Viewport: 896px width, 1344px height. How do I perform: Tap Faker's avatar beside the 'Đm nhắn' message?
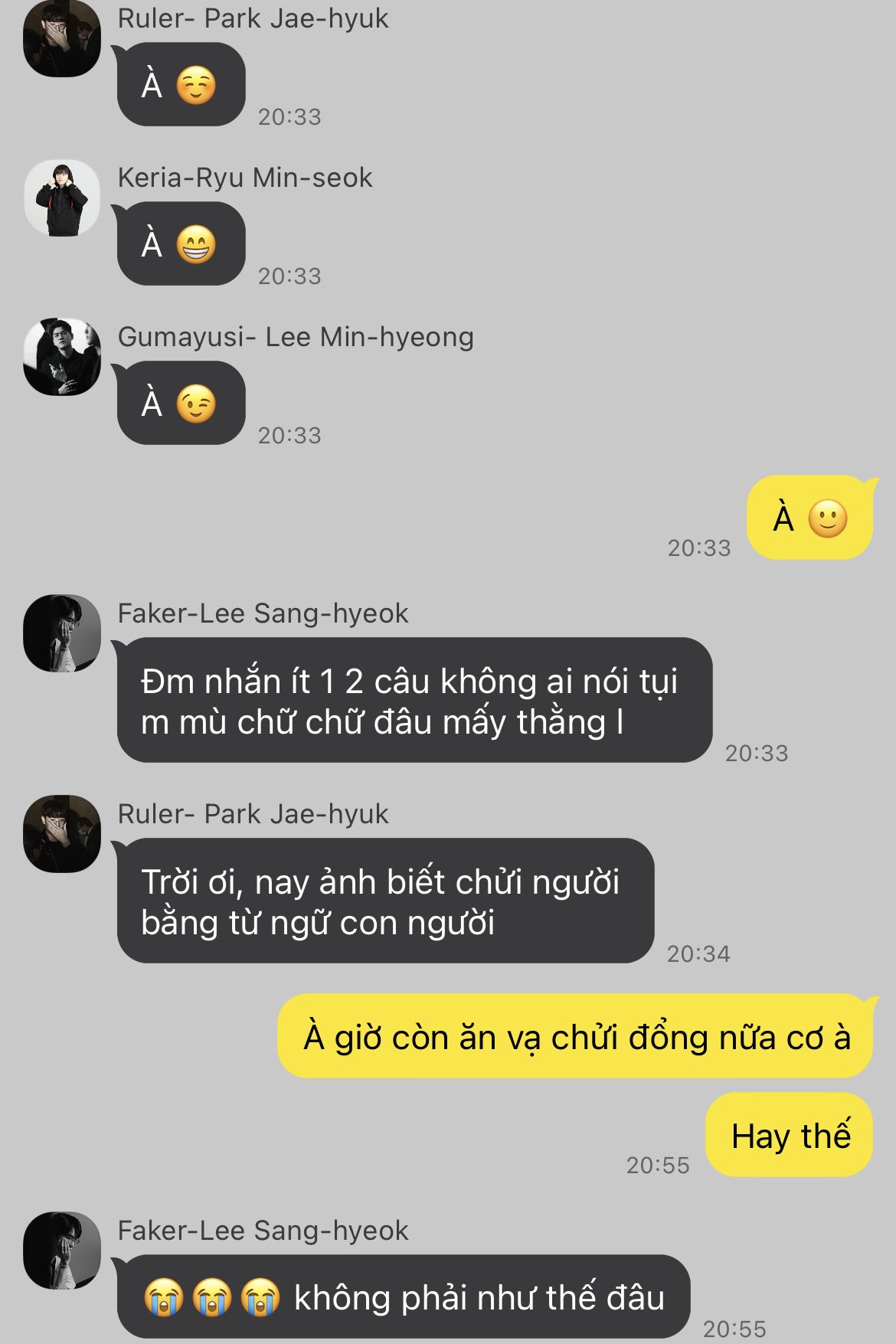(x=62, y=633)
